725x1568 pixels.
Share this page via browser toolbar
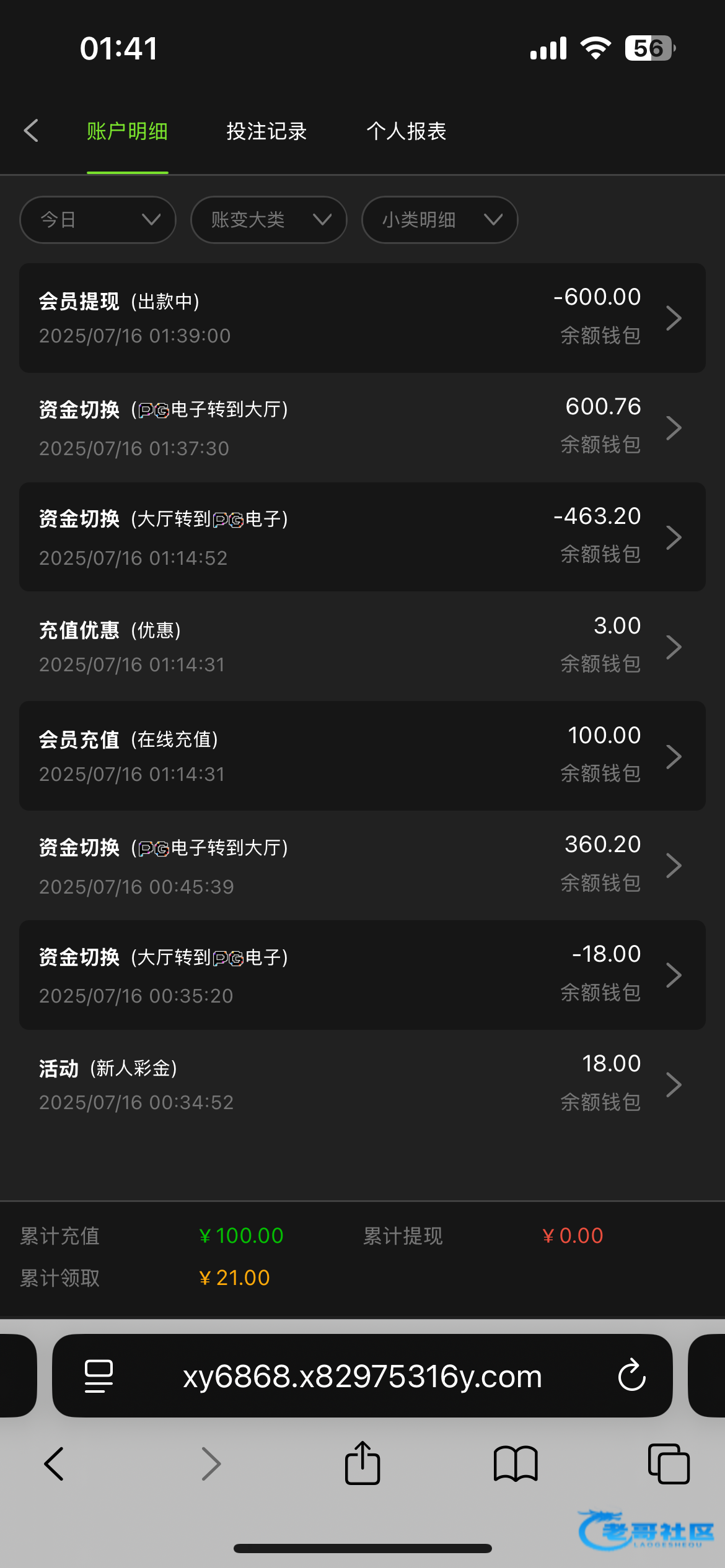[362, 1464]
